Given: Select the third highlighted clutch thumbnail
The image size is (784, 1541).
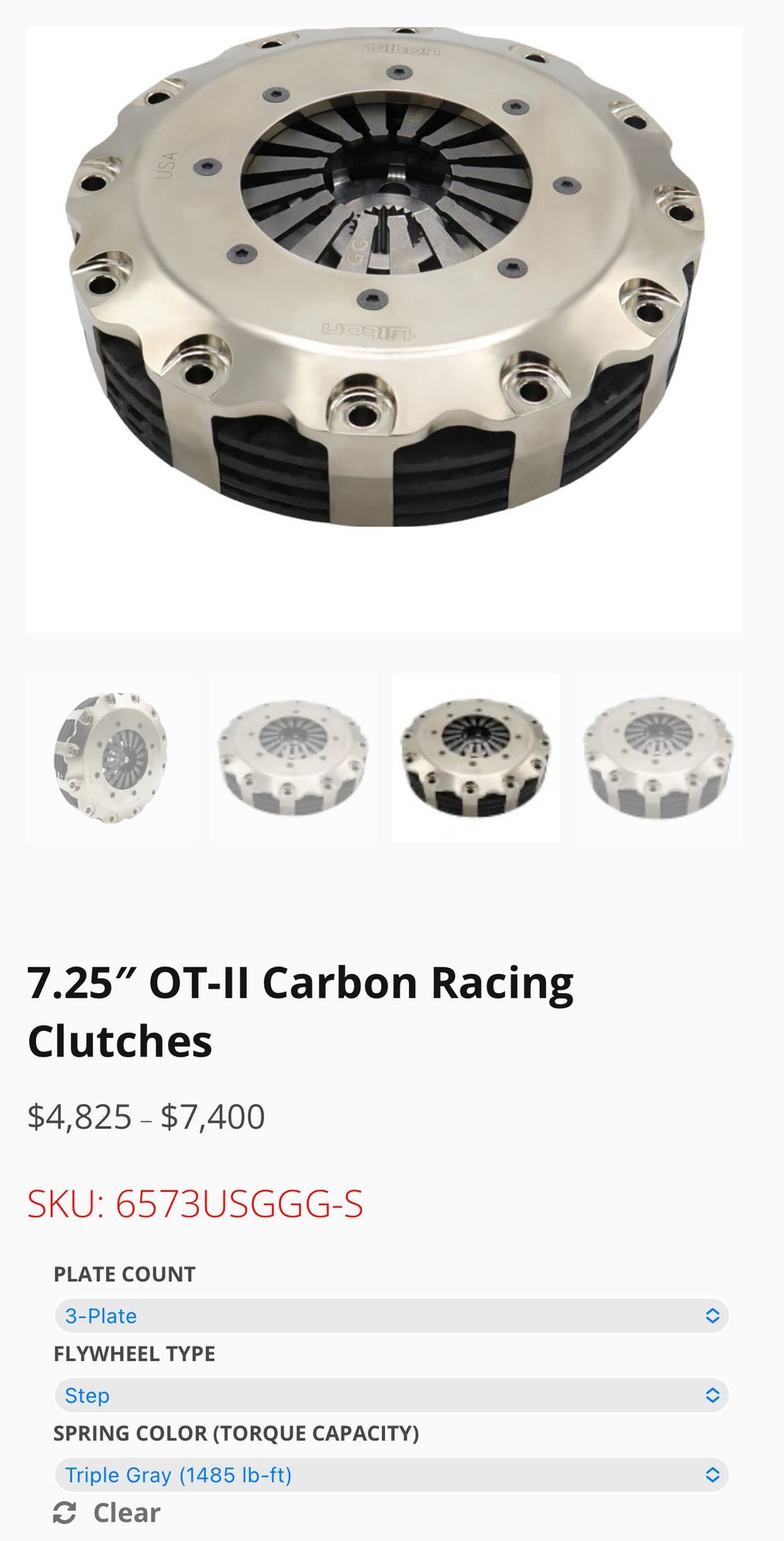Looking at the screenshot, I should pyautogui.click(x=475, y=757).
